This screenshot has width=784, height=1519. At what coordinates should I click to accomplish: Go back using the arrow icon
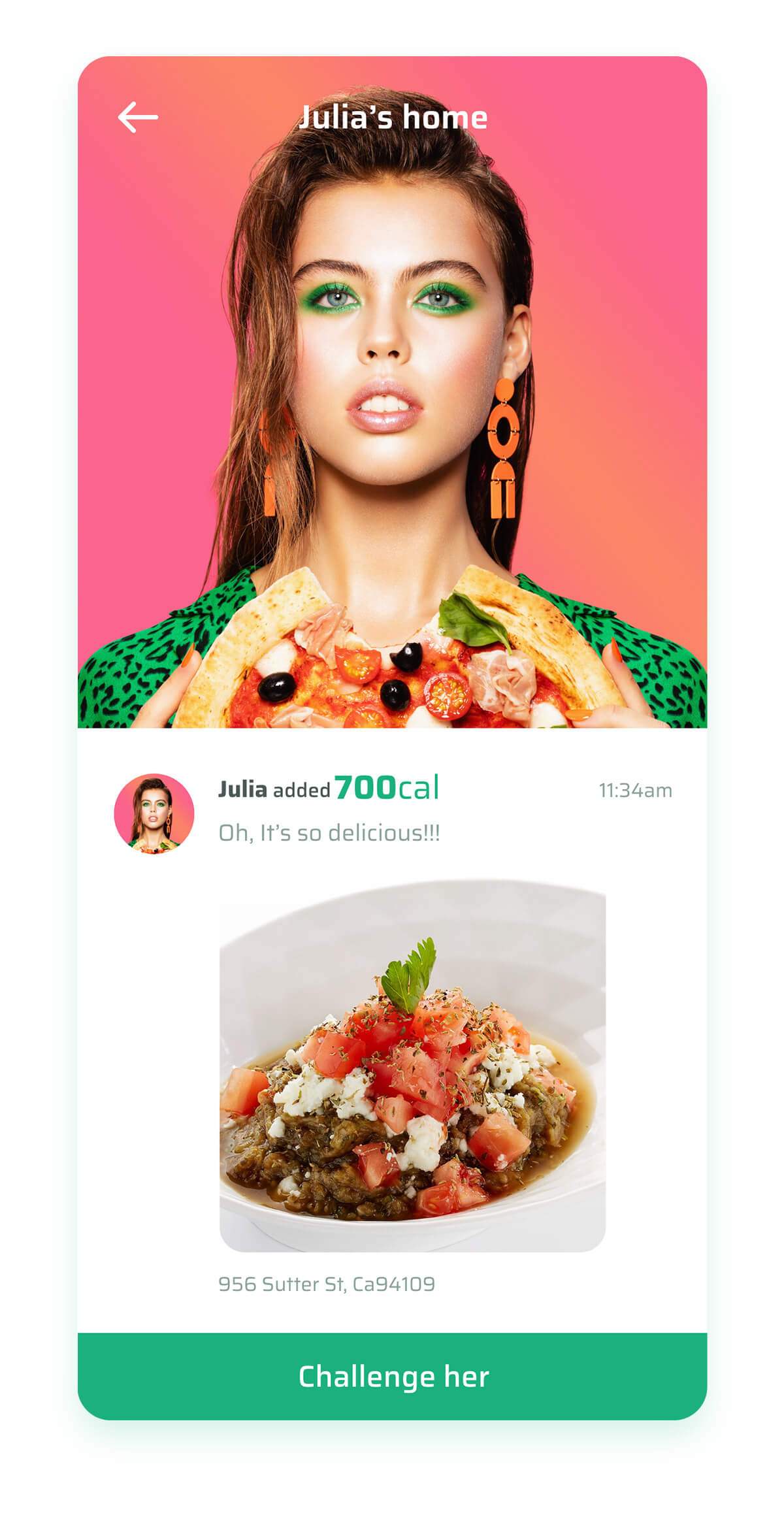138,118
